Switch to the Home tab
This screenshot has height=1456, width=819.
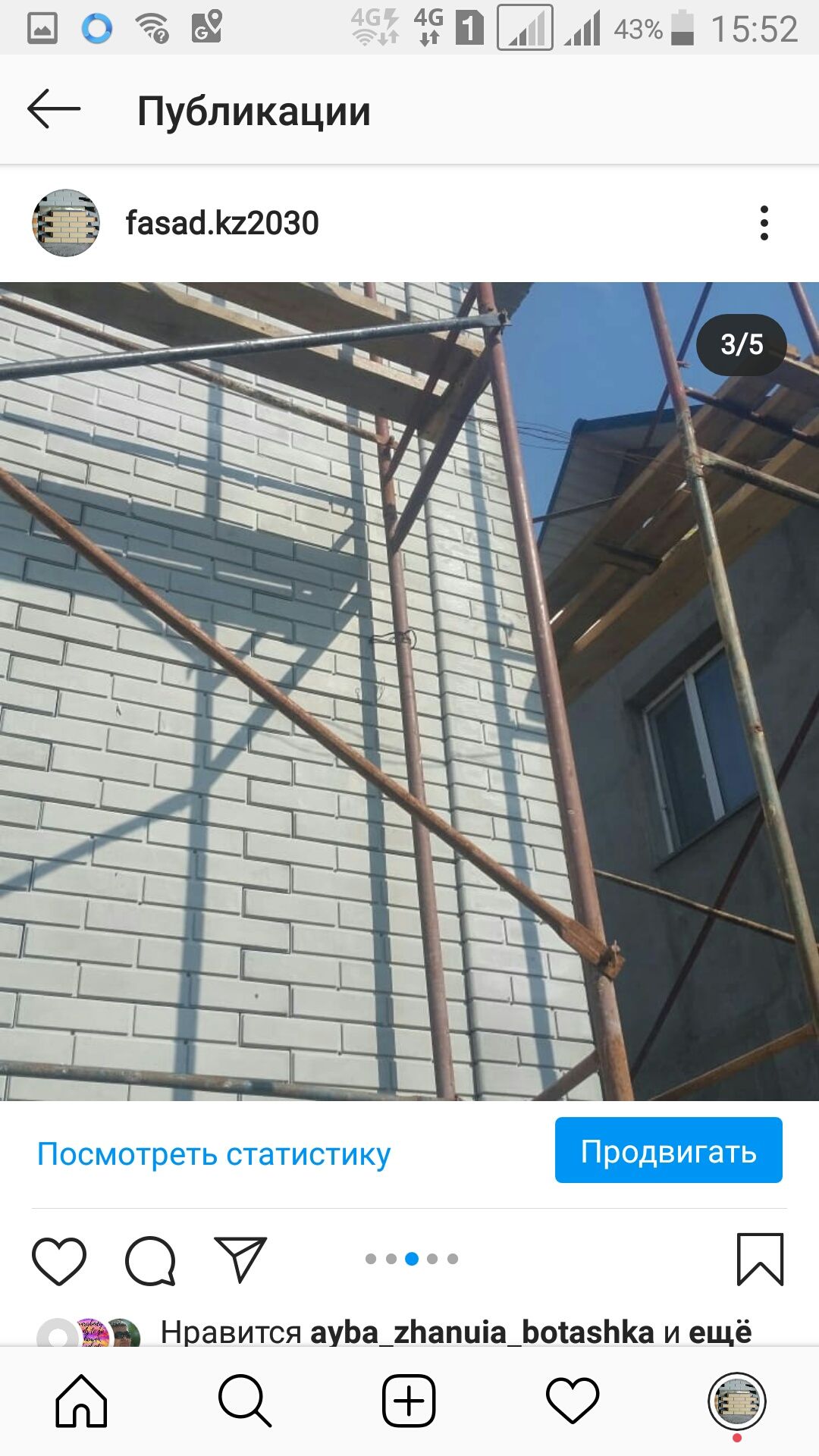81,1401
